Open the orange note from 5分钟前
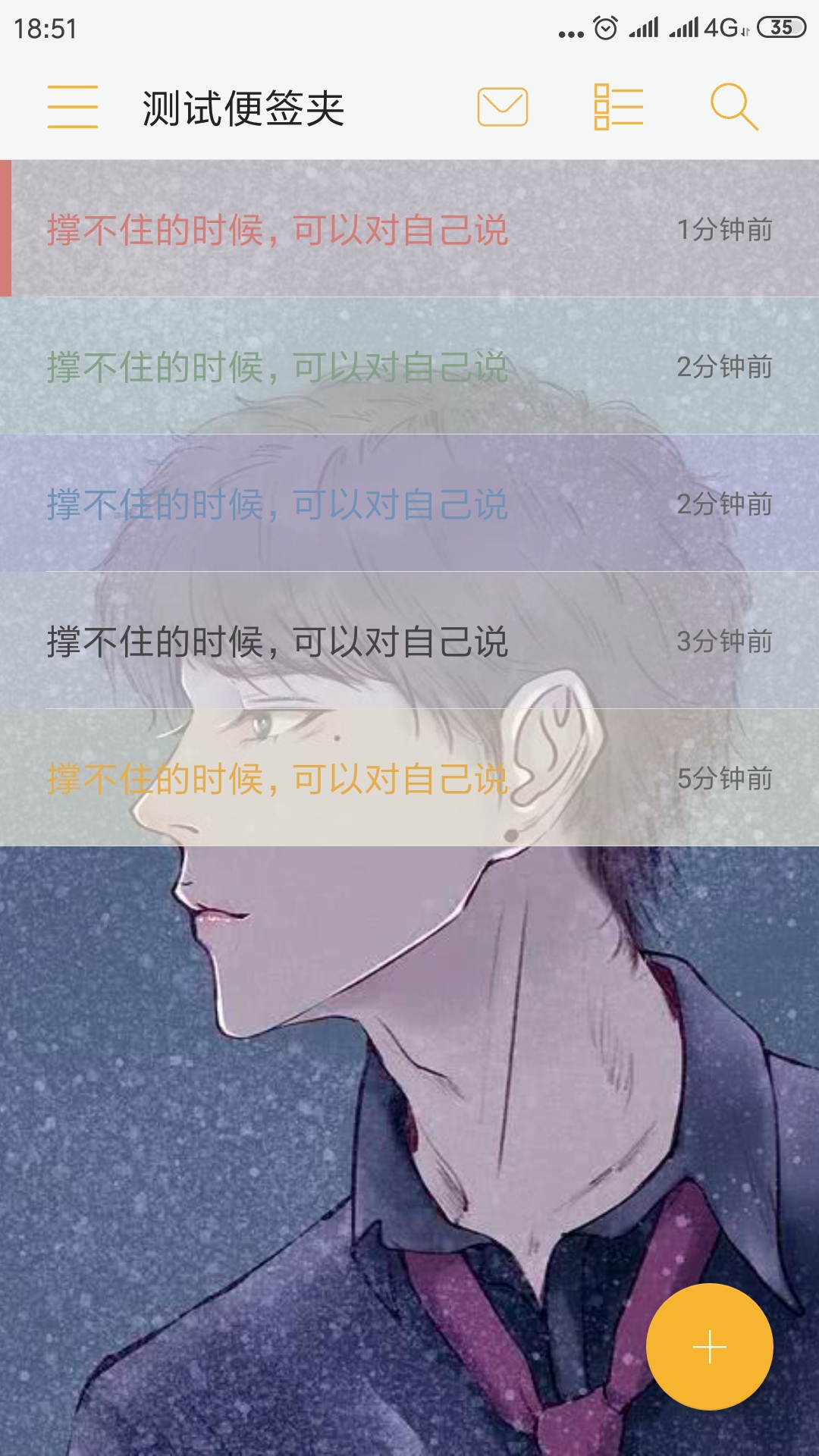Screen dimensions: 819x1456 pyautogui.click(x=409, y=778)
